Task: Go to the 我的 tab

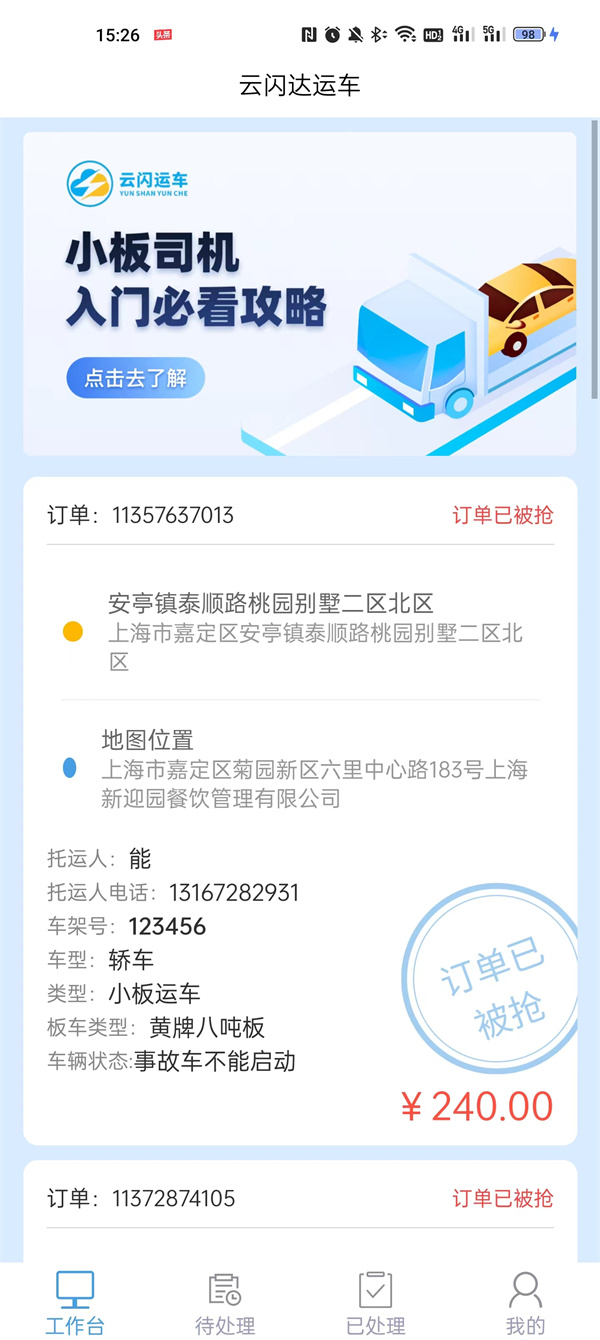Action: tap(525, 1303)
